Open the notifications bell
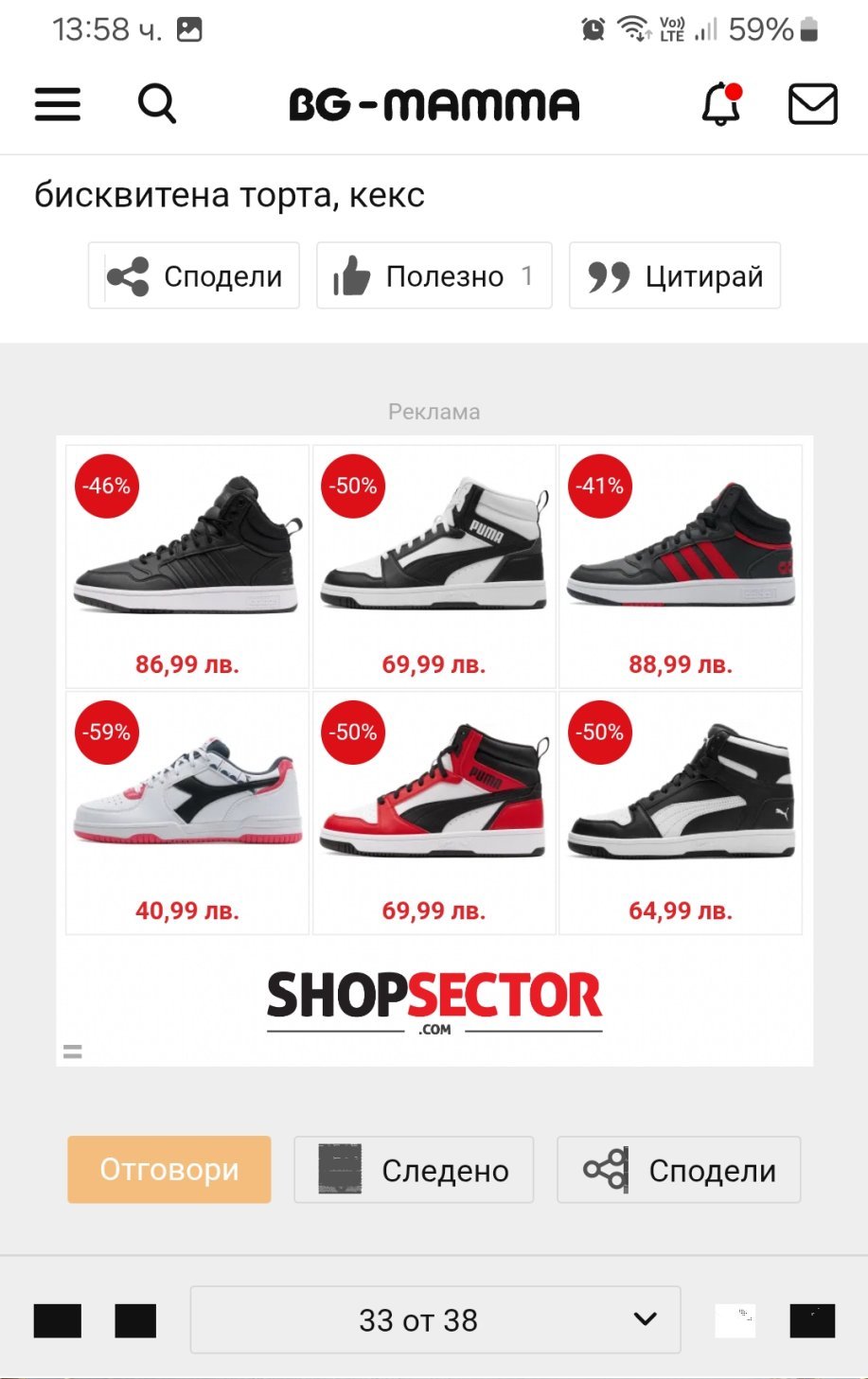The height and width of the screenshot is (1379, 868). pyautogui.click(x=721, y=104)
